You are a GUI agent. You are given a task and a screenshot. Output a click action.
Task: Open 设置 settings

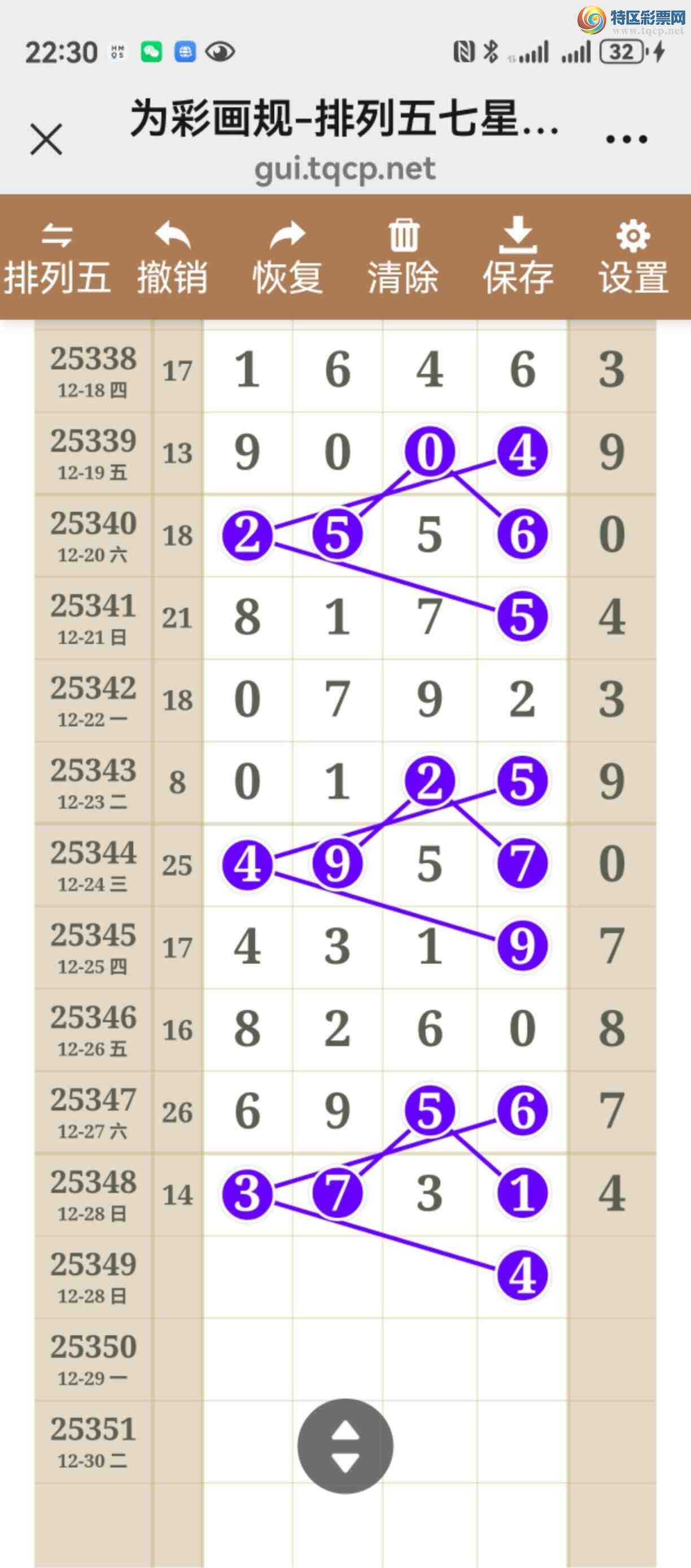633,258
